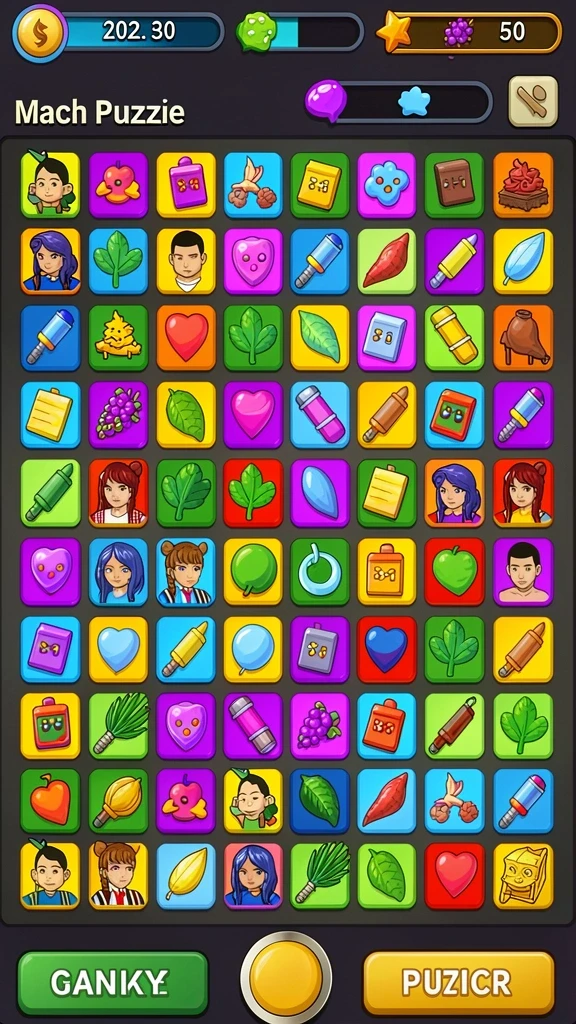Select the chocolate bar tile
The width and height of the screenshot is (576, 1024).
(455, 185)
